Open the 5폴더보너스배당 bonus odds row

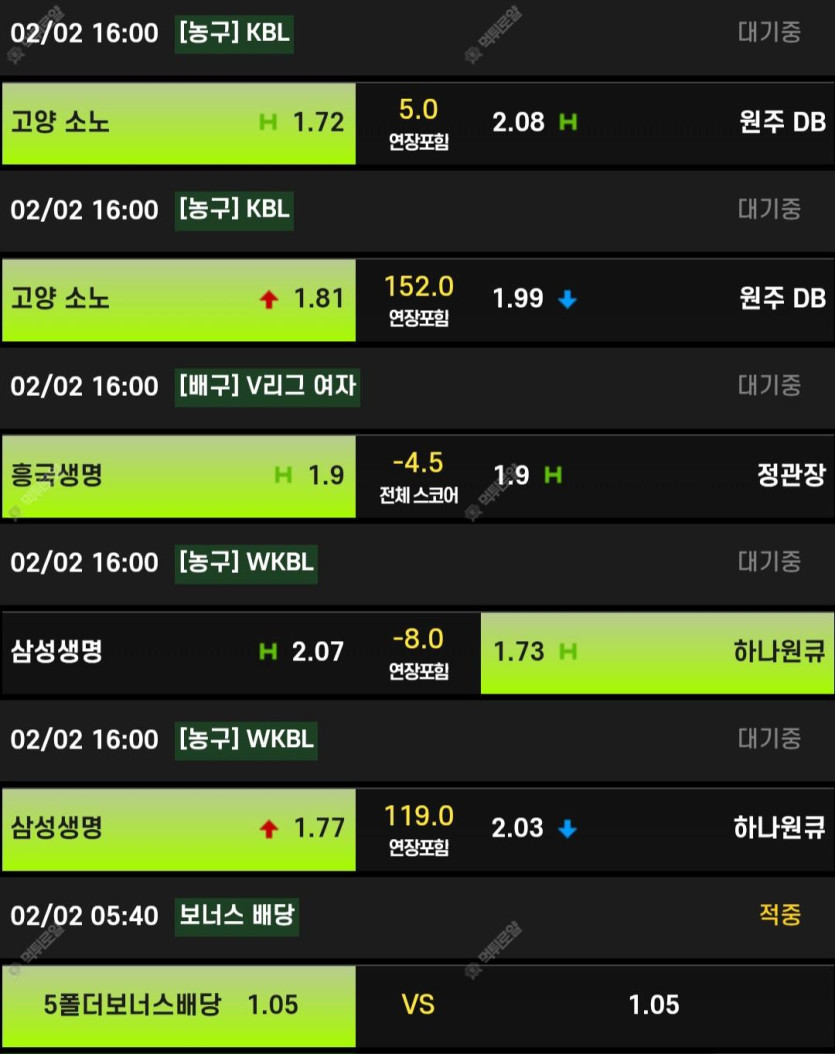pyautogui.click(x=178, y=1004)
